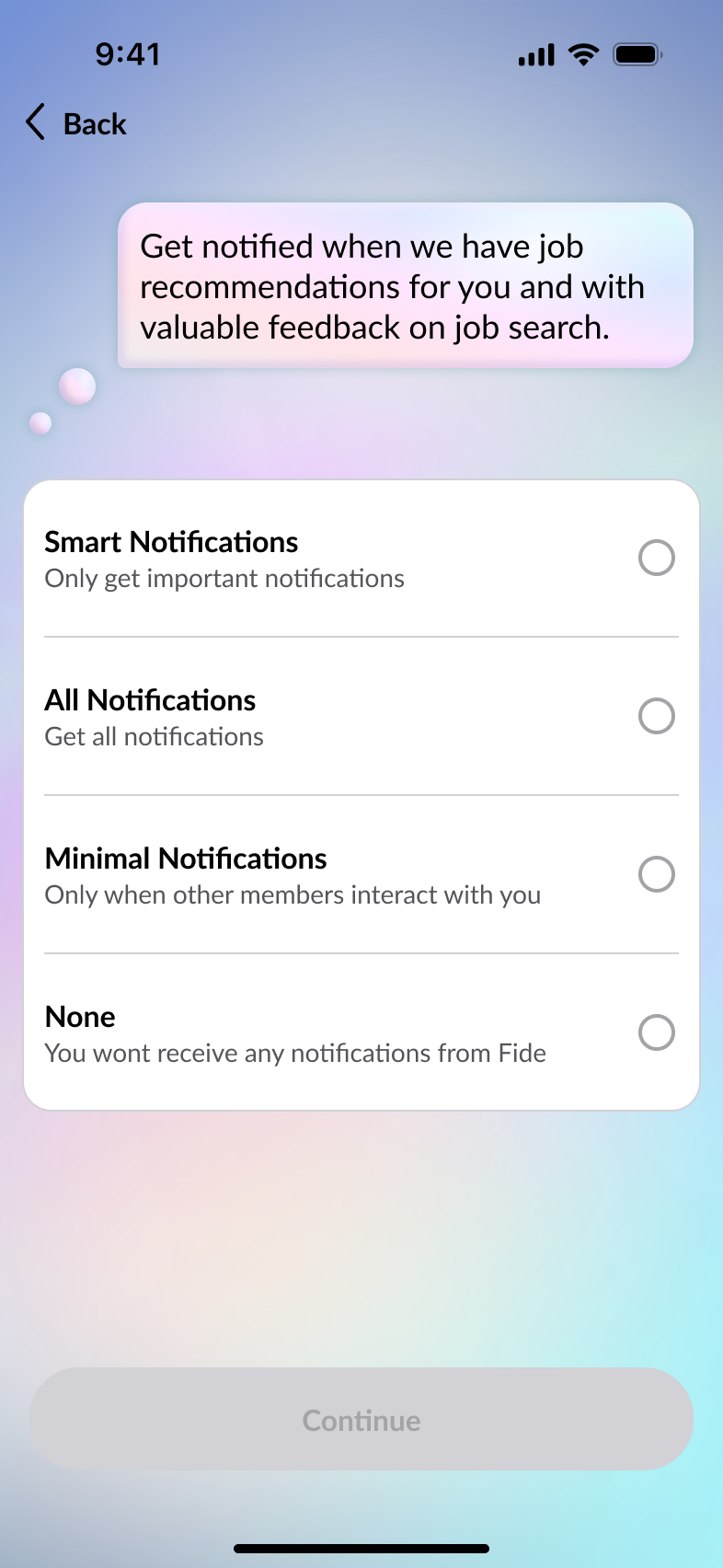Image resolution: width=723 pixels, height=1568 pixels.
Task: Go back to the previous screen
Action: 76,123
